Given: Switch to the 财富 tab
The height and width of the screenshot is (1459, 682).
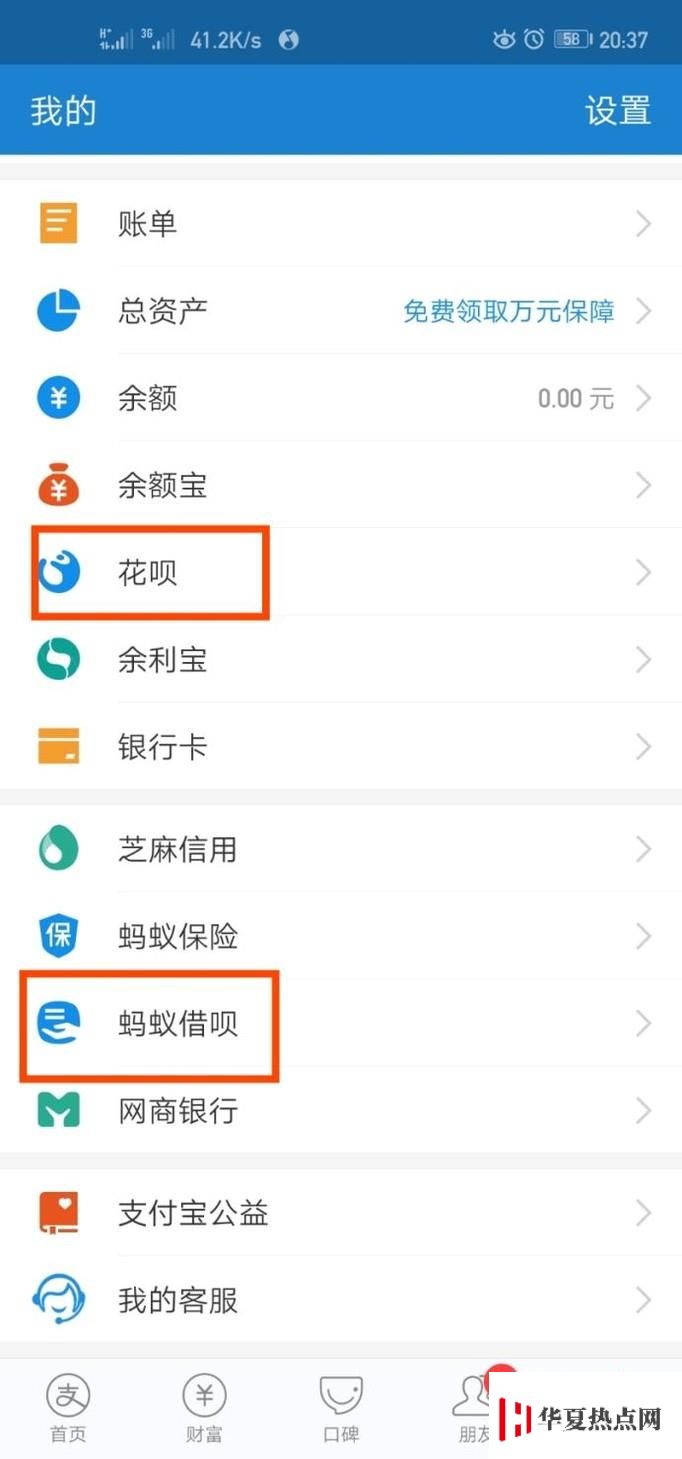Looking at the screenshot, I should tap(204, 1409).
